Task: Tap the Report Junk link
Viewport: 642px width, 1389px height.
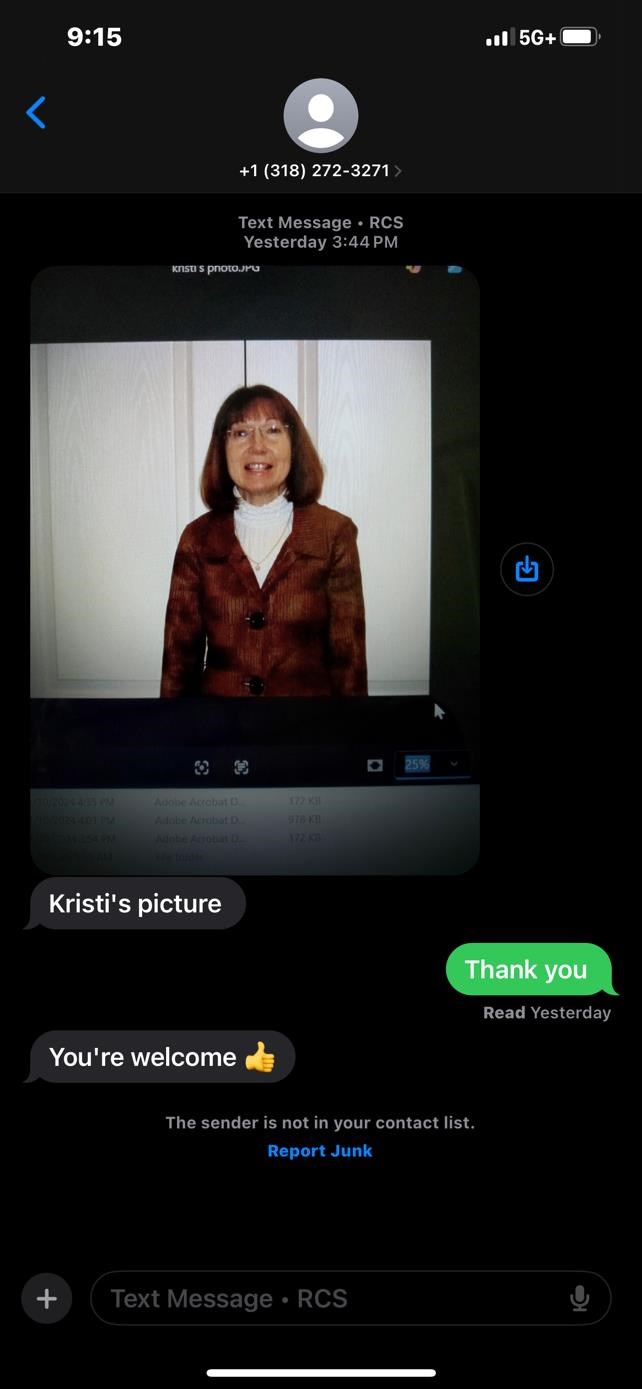Action: click(320, 1151)
